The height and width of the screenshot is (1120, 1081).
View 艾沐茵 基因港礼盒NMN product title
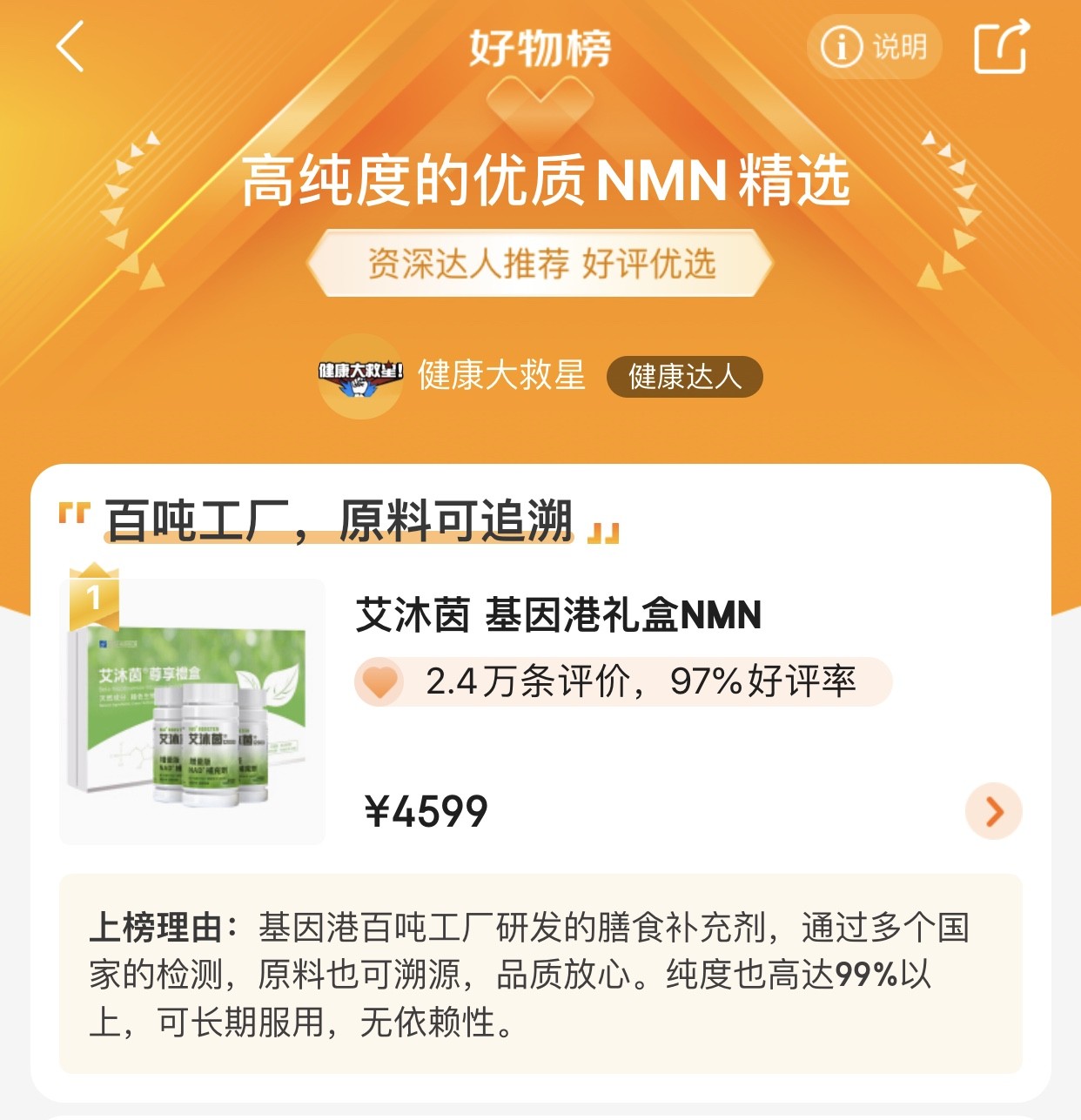558,615
